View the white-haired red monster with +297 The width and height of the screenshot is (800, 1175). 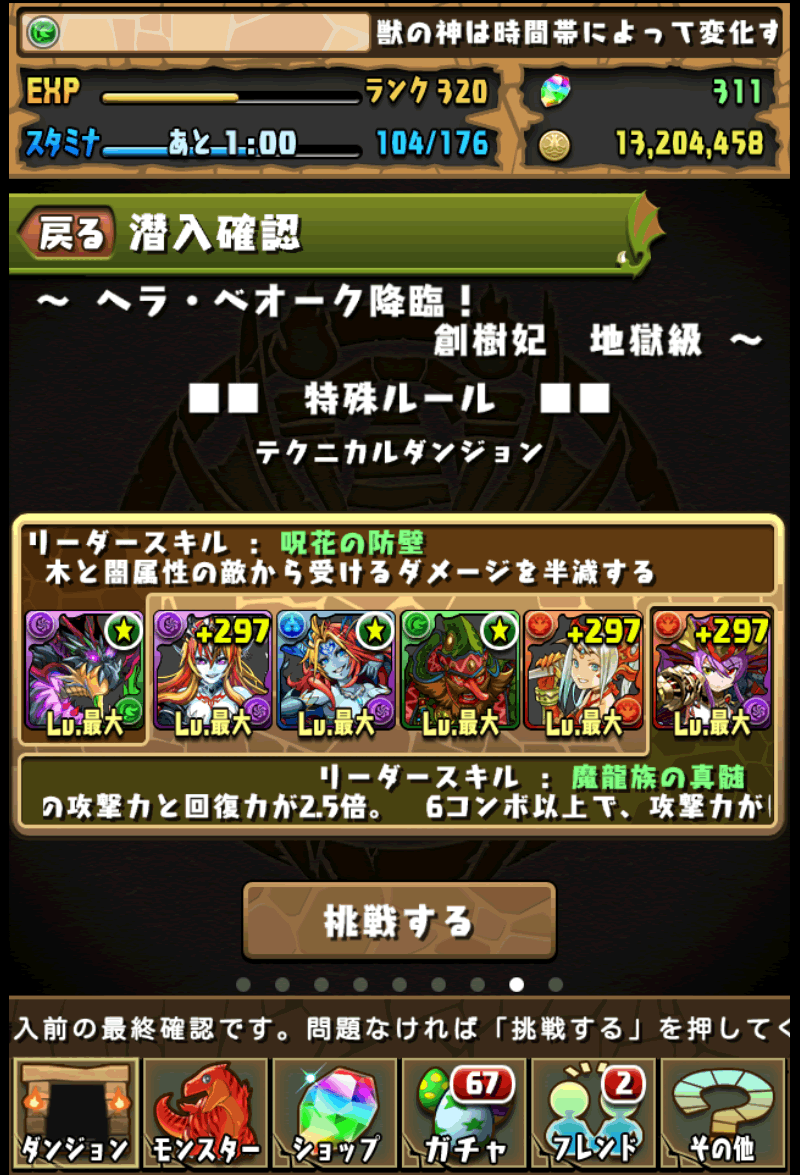(583, 673)
